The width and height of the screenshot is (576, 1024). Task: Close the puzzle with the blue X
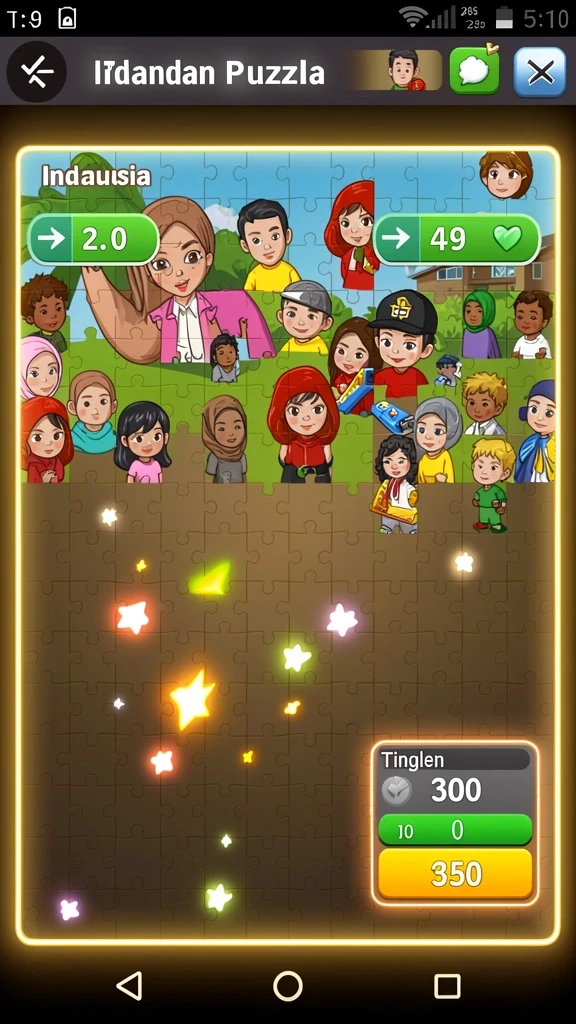[540, 72]
